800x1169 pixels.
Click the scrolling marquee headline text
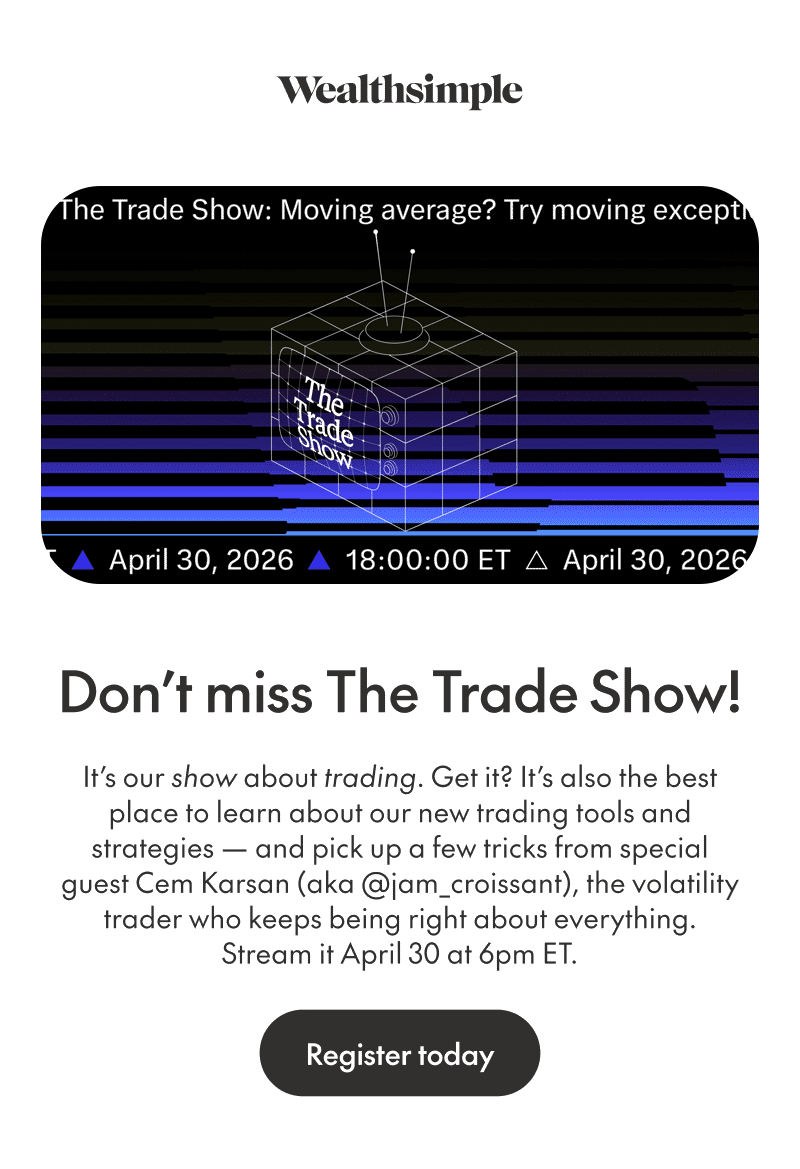(400, 211)
